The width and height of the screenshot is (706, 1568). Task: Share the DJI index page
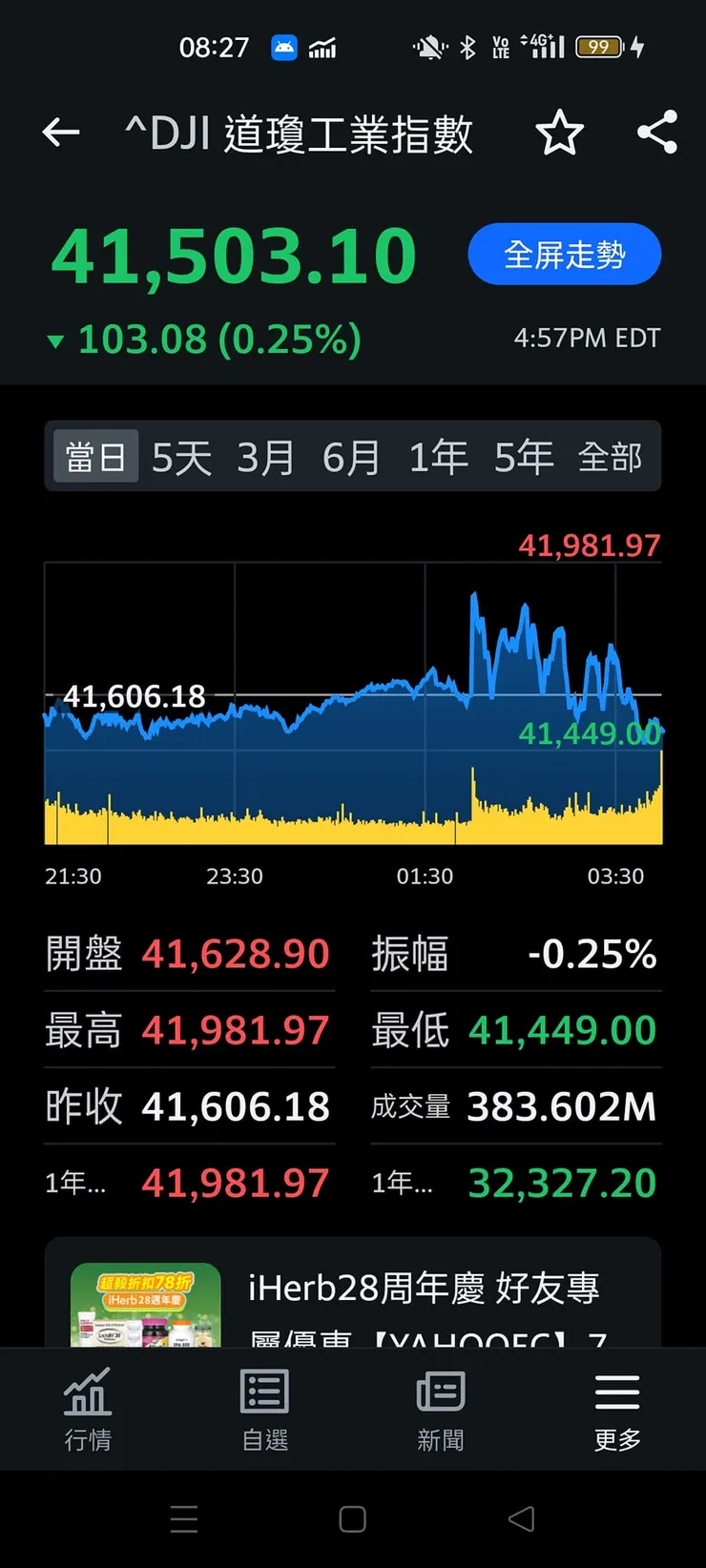[x=655, y=133]
